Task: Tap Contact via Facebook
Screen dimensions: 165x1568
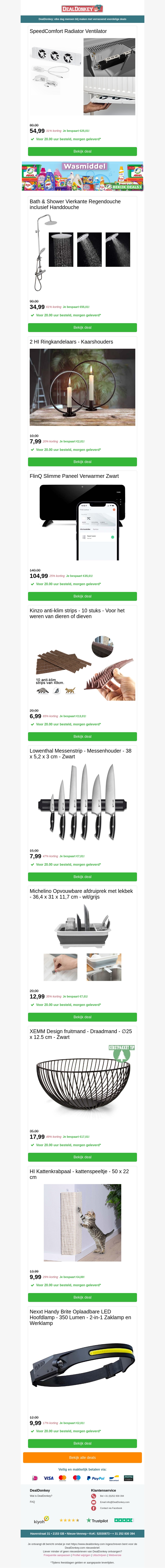Action: [x=111, y=1508]
